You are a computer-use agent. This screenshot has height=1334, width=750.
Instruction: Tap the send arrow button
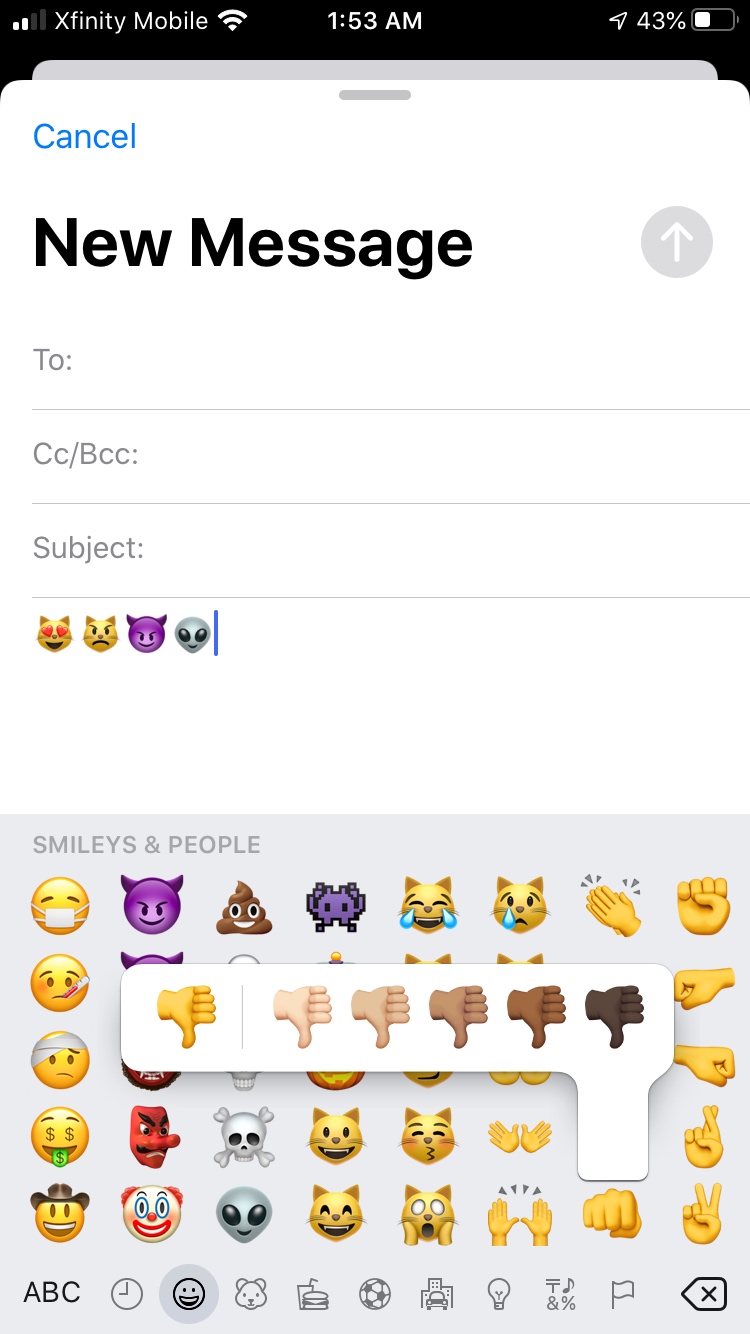point(677,241)
